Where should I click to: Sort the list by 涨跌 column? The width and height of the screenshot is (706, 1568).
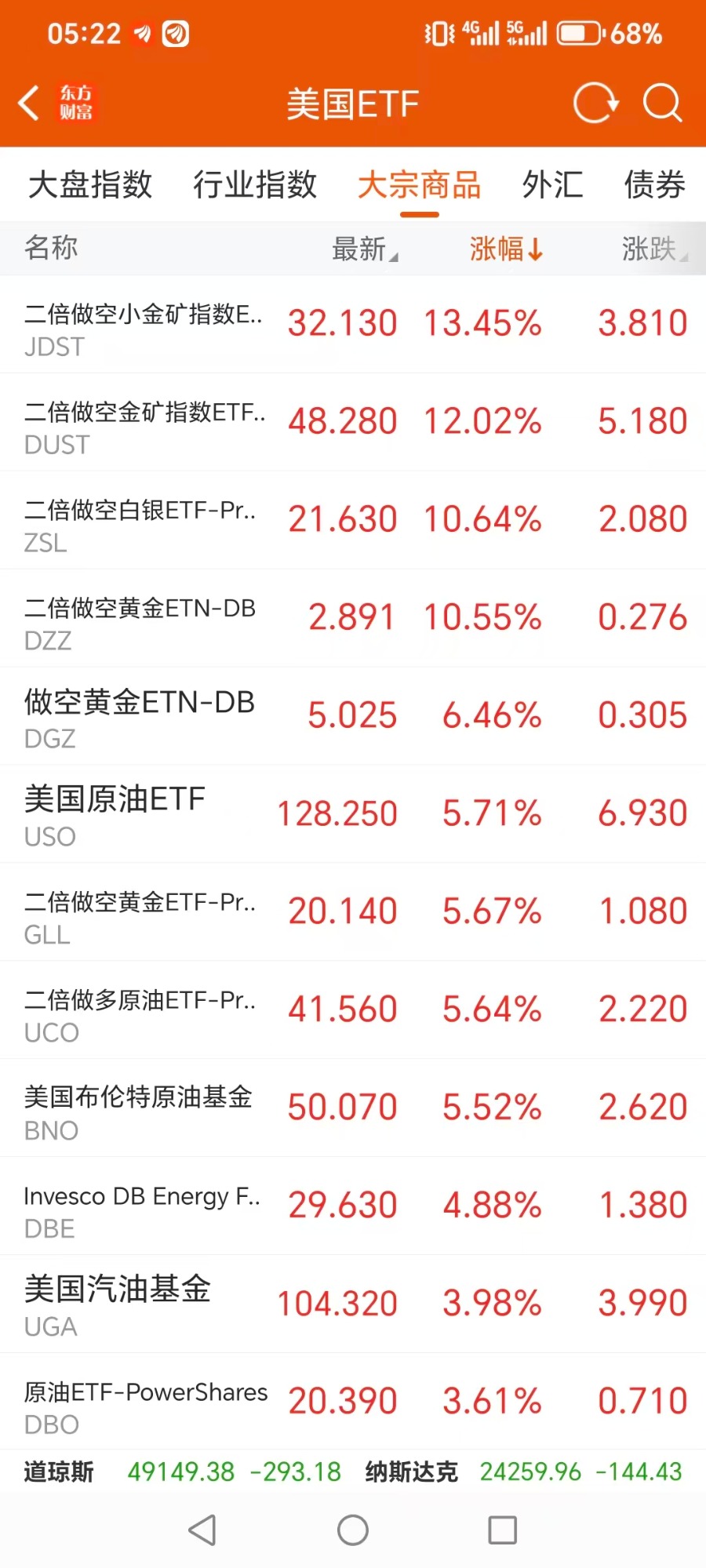coord(653,249)
